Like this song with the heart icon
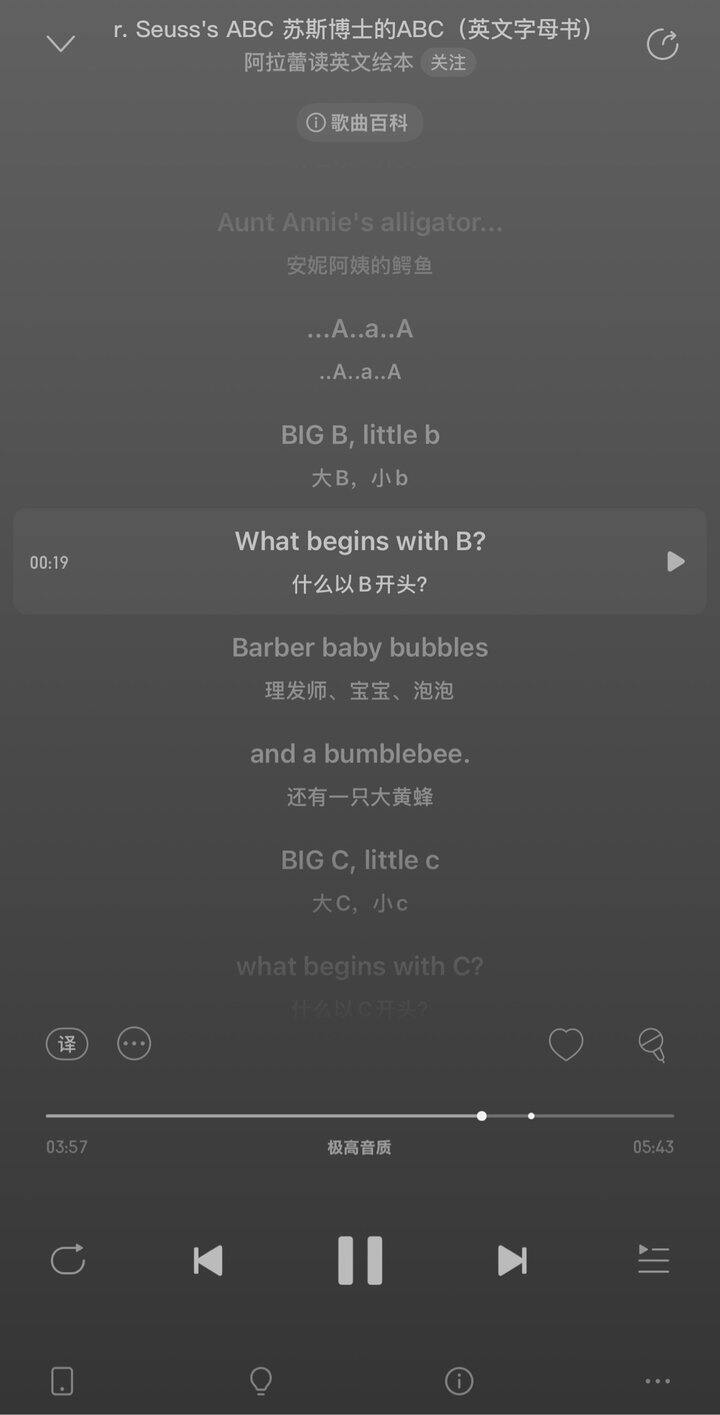720x1415 pixels. point(566,1045)
